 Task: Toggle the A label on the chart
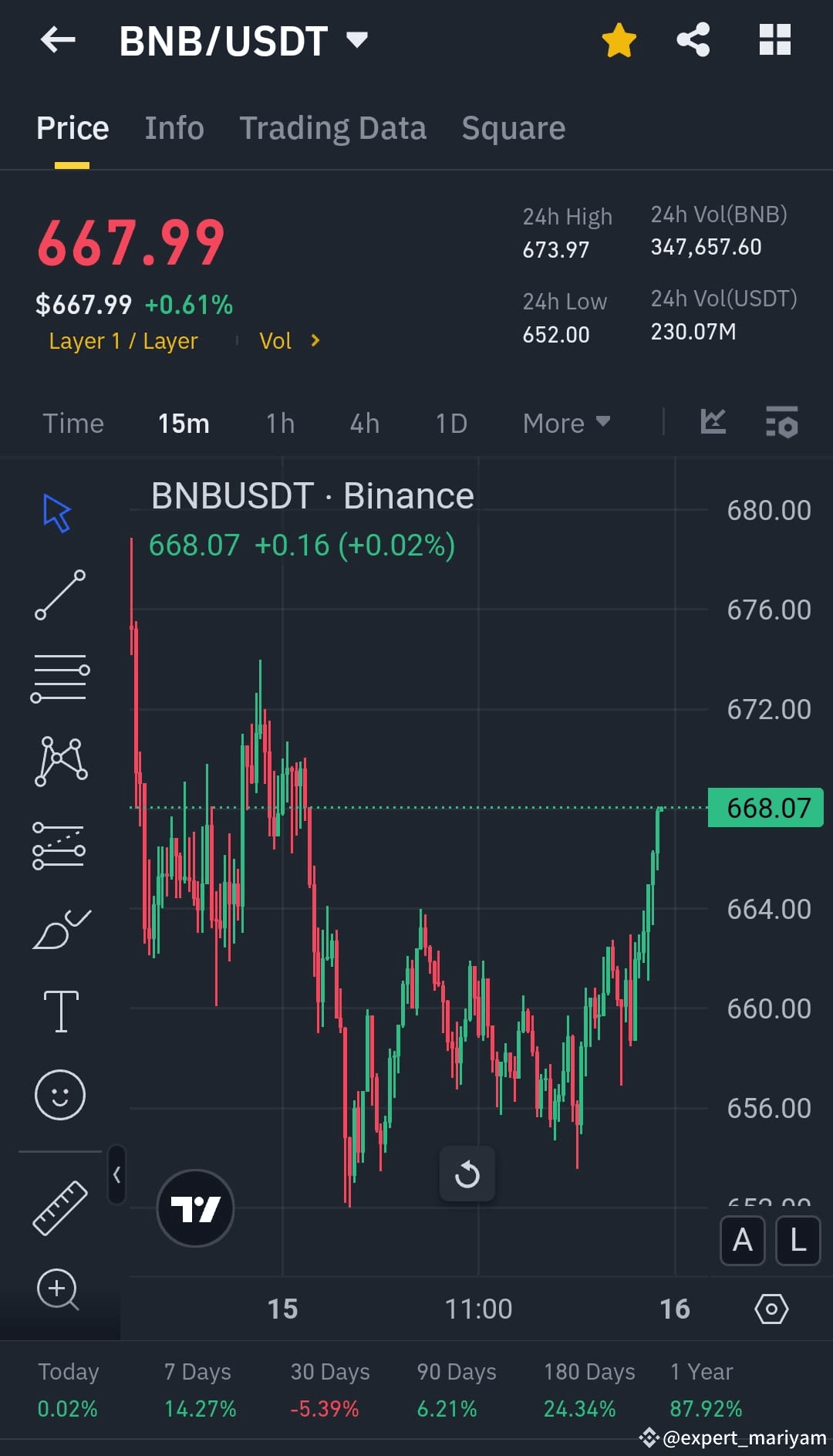tap(742, 1241)
